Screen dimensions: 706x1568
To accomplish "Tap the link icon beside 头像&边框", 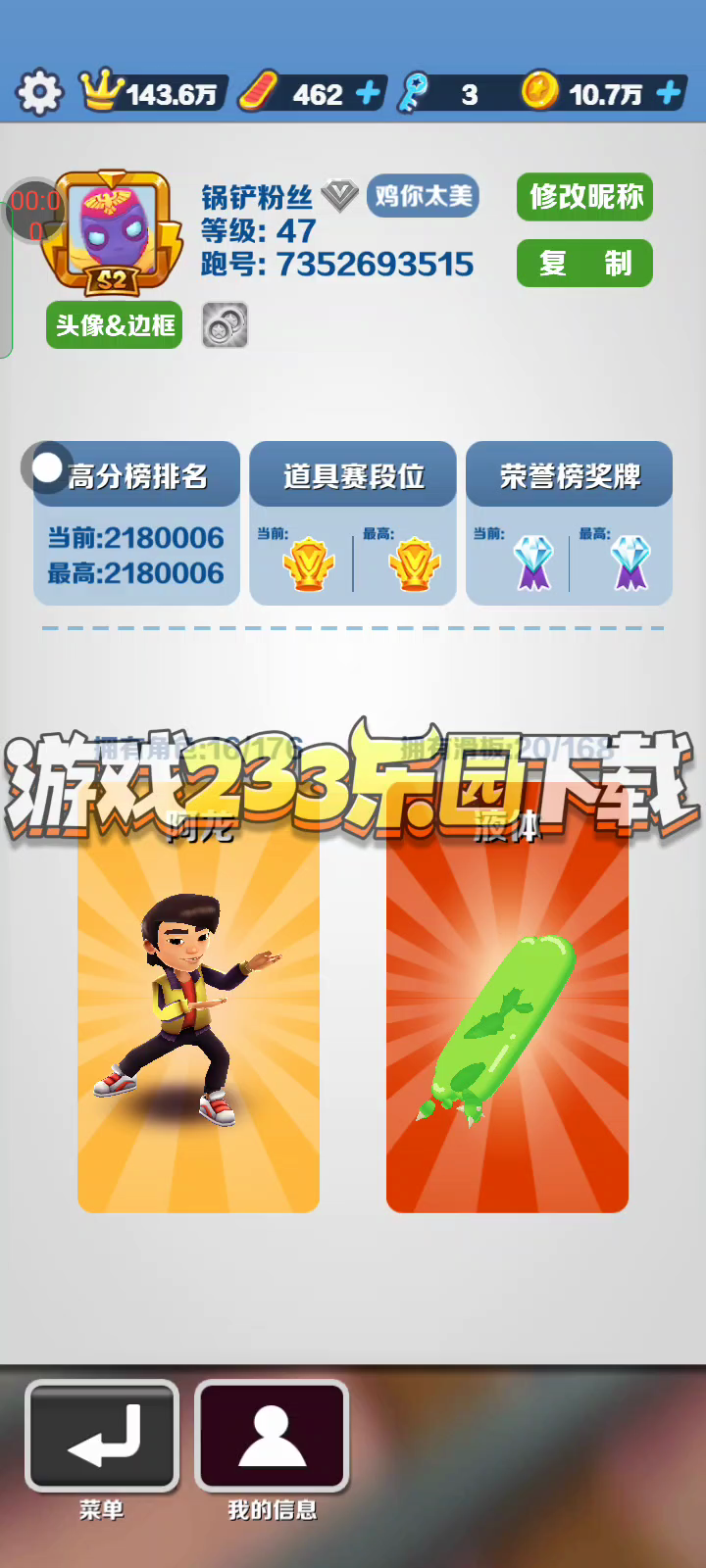I will pos(225,325).
